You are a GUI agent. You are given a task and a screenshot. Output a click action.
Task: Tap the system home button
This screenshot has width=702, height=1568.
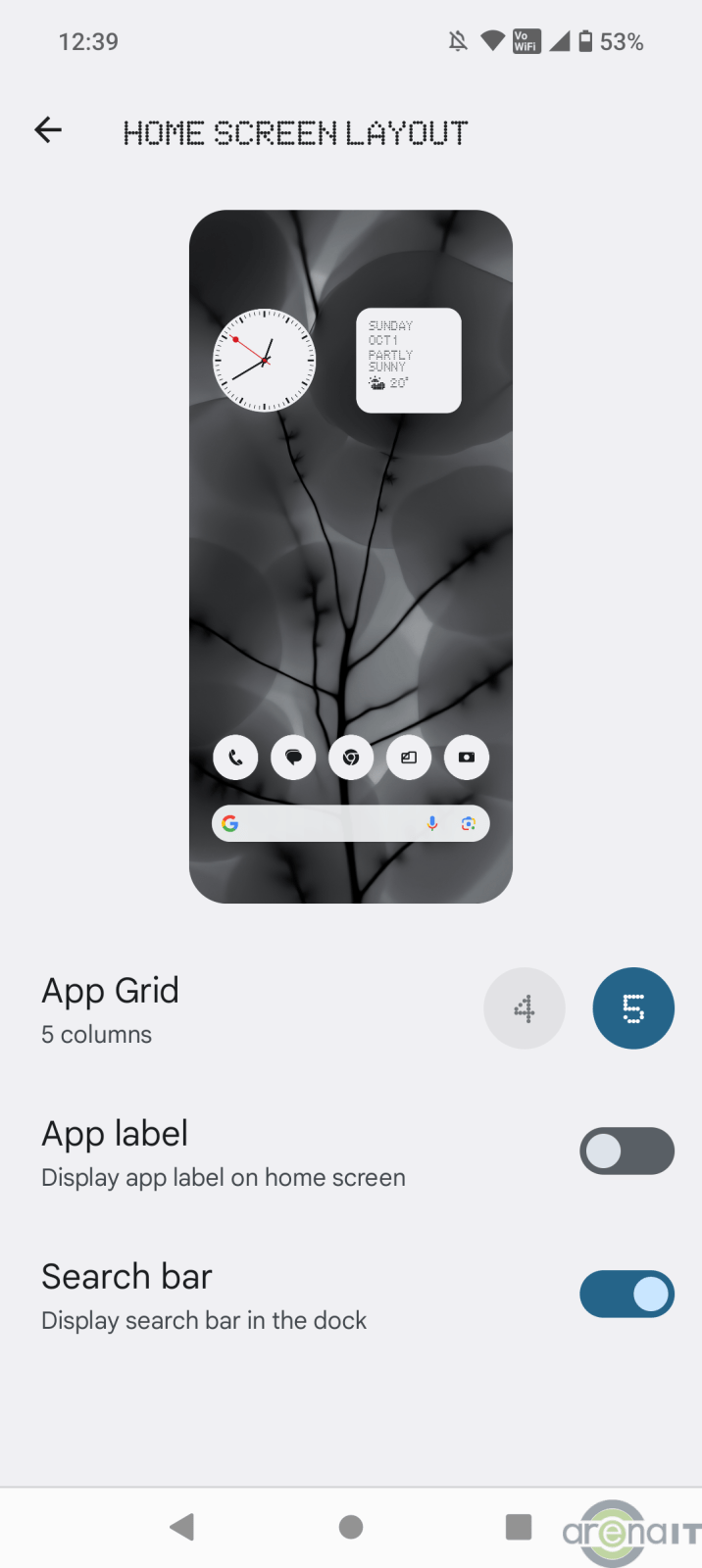click(351, 1527)
